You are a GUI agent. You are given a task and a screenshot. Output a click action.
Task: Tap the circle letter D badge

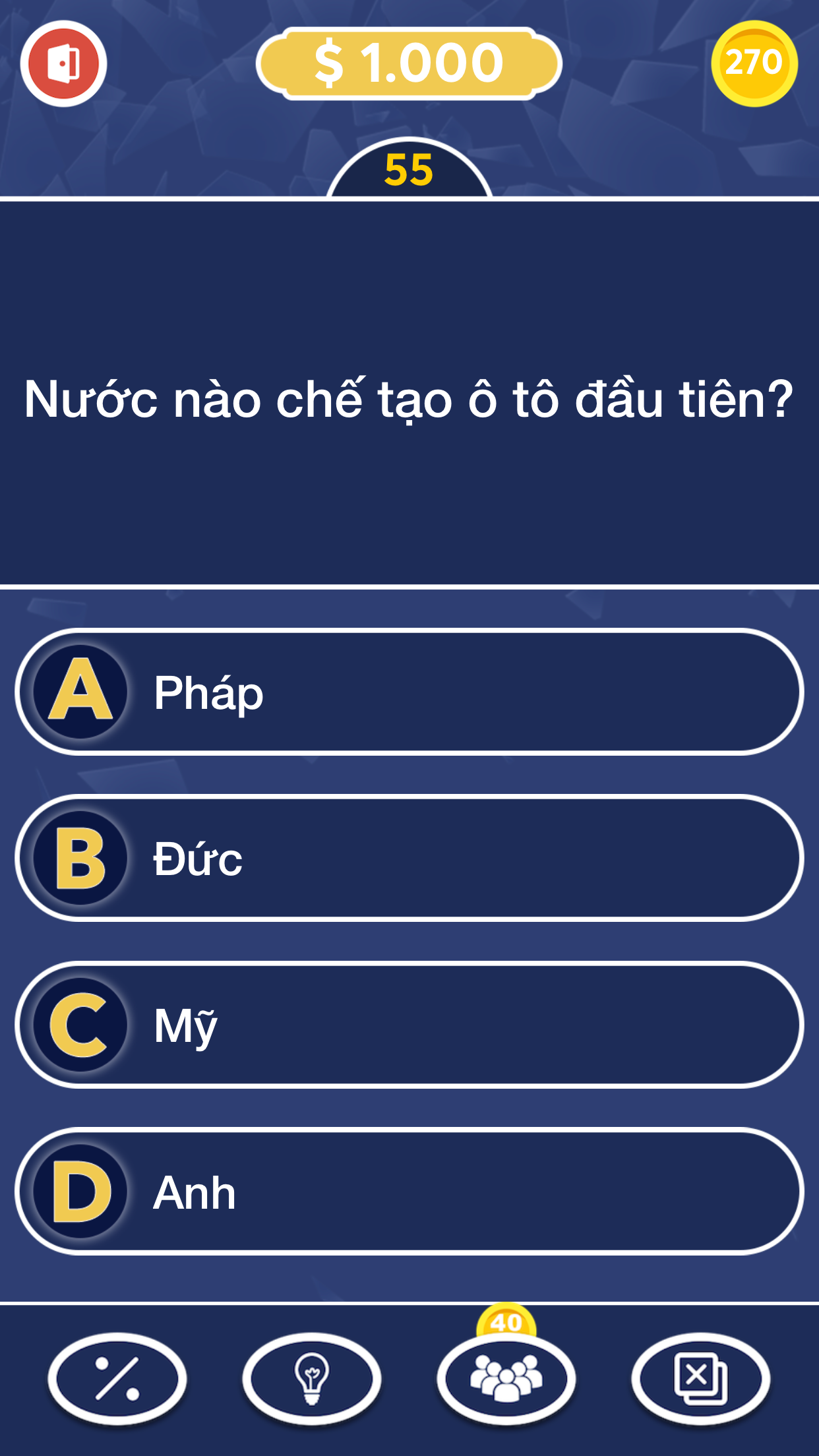[79, 1191]
